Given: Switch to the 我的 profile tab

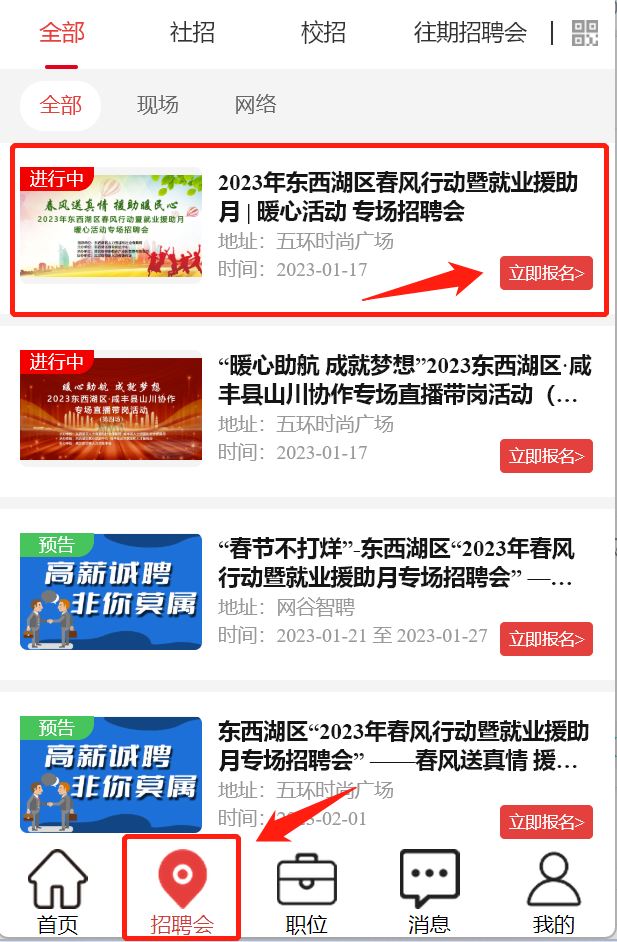Looking at the screenshot, I should 554,892.
